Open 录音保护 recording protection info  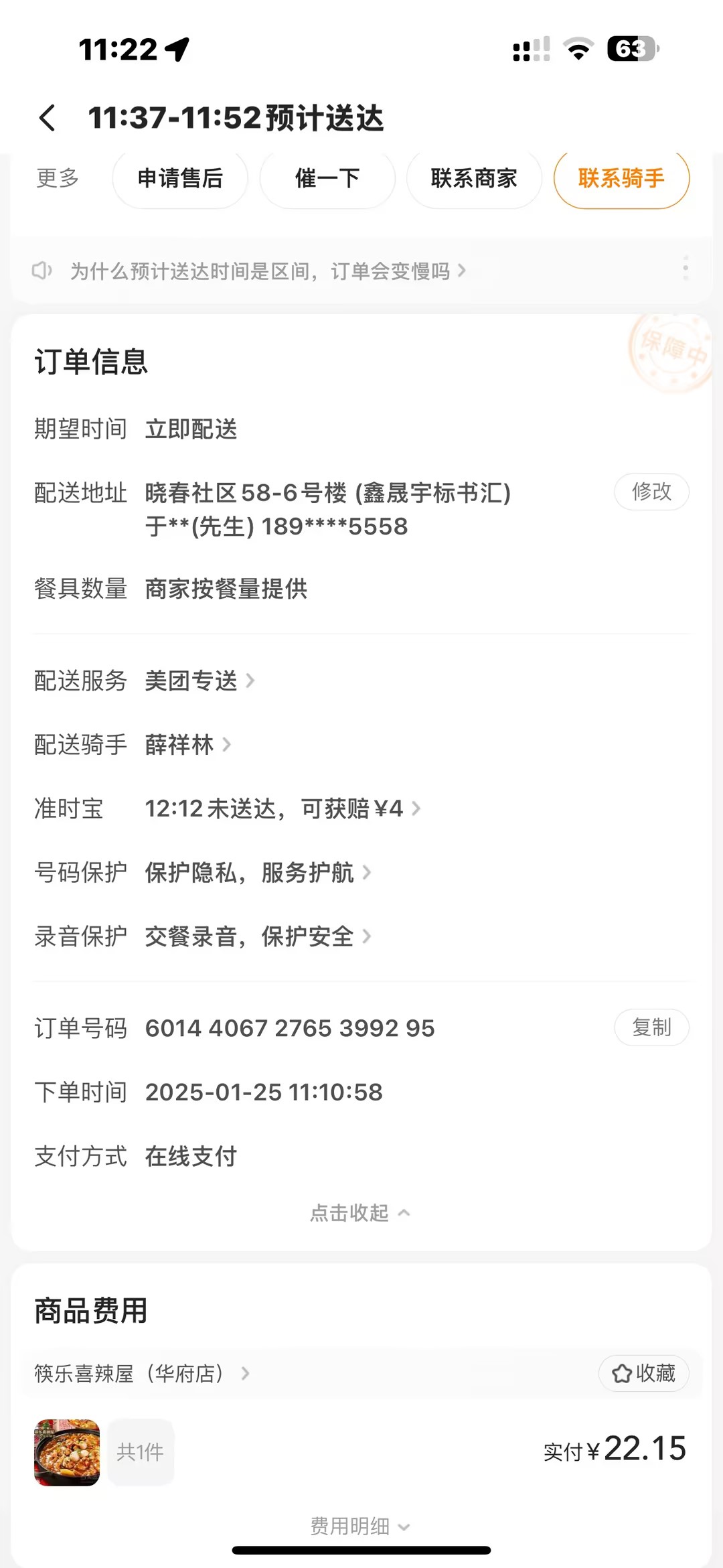point(258,936)
